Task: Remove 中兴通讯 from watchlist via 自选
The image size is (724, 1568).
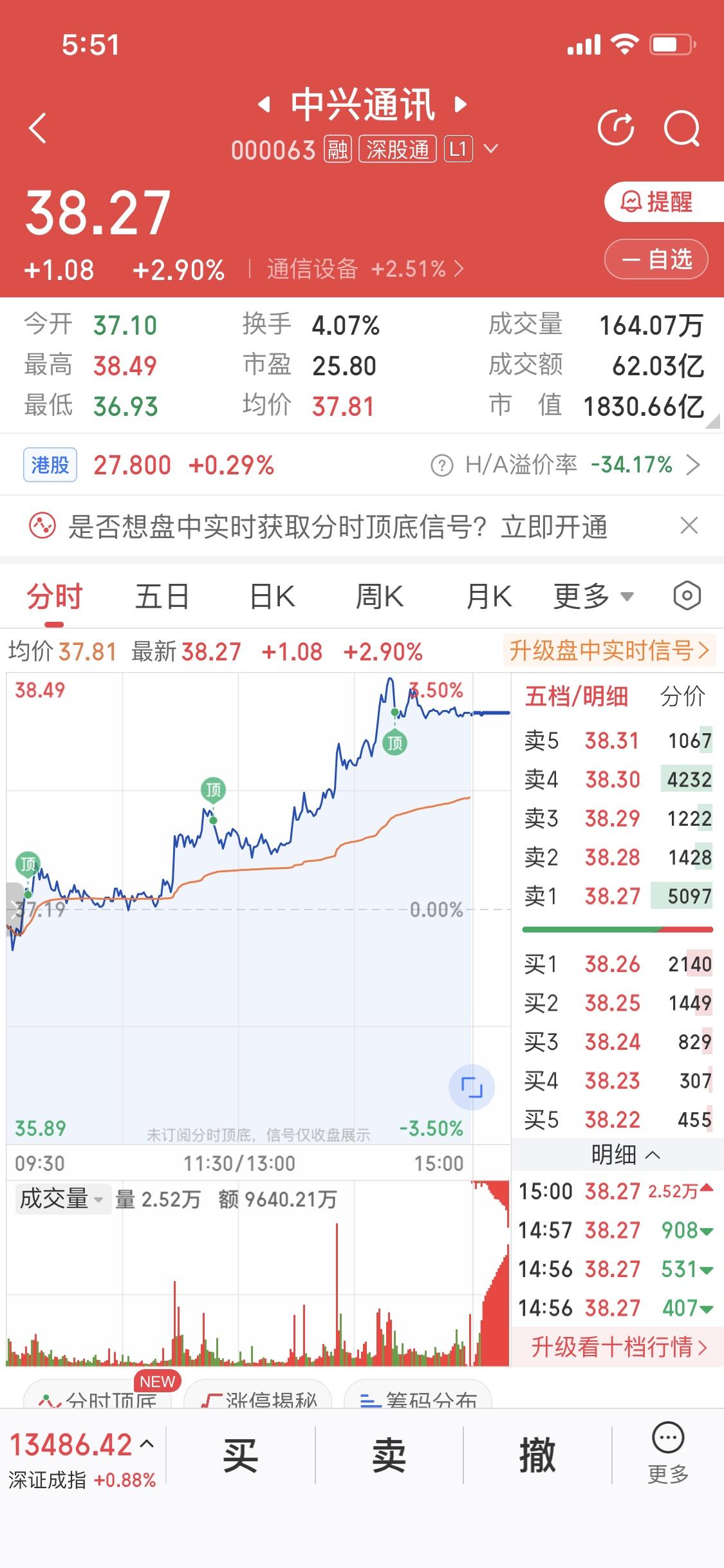Action: [655, 260]
